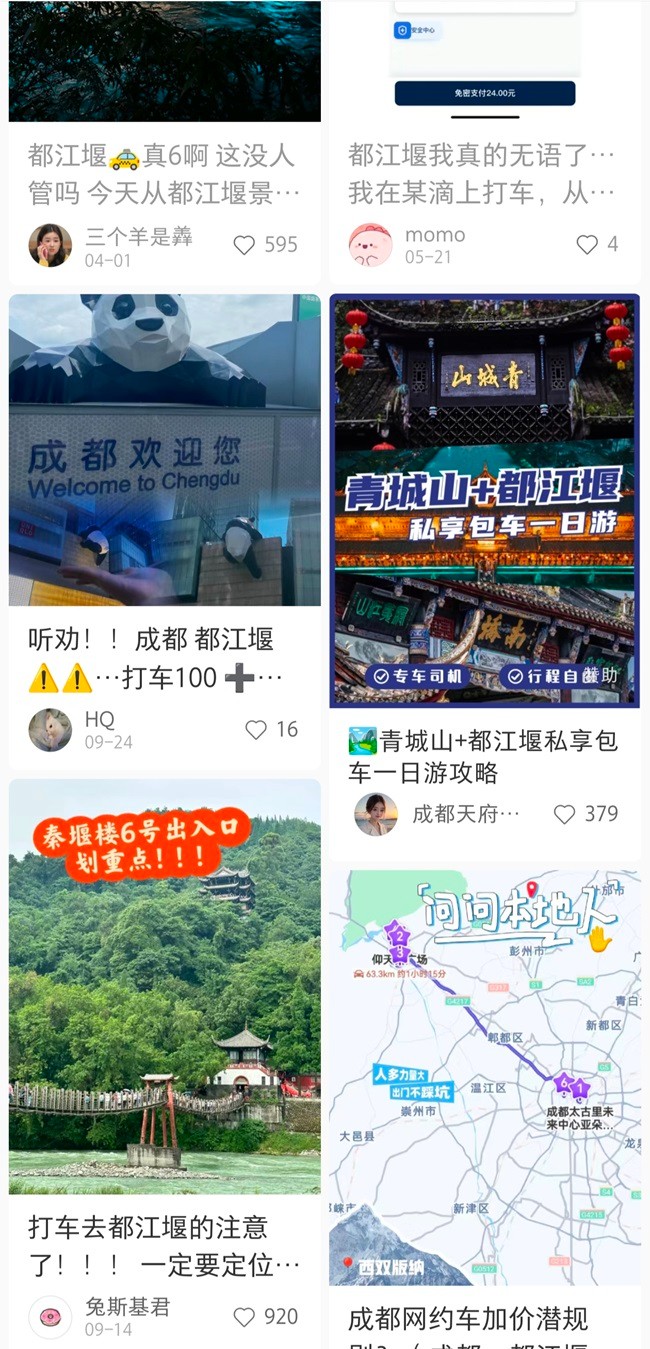Open the 问问本地人 map post
This screenshot has height=1349, width=650.
pyautogui.click(x=485, y=1075)
